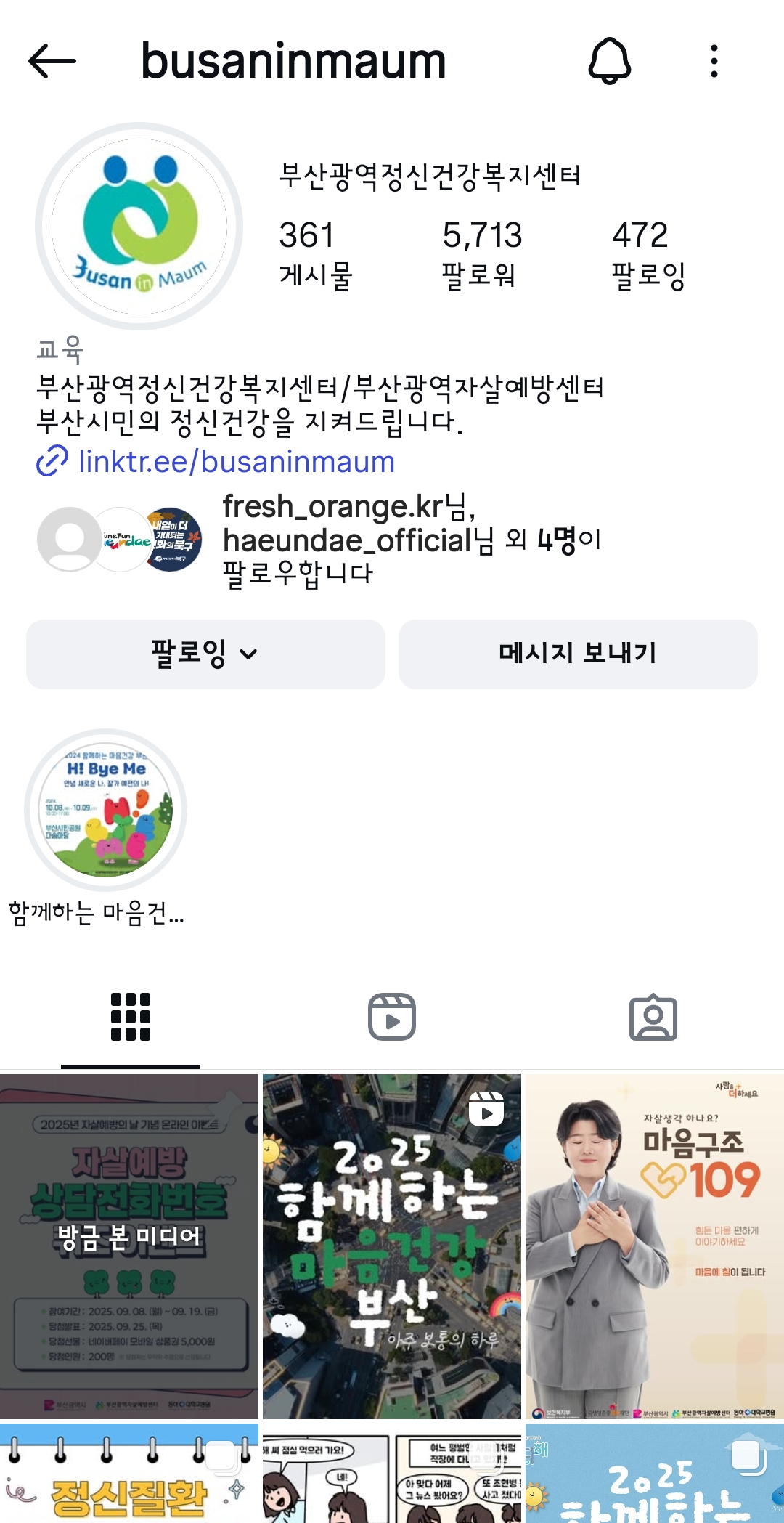Switch to the posts grid tab
This screenshot has height=1523, width=784.
131,1017
